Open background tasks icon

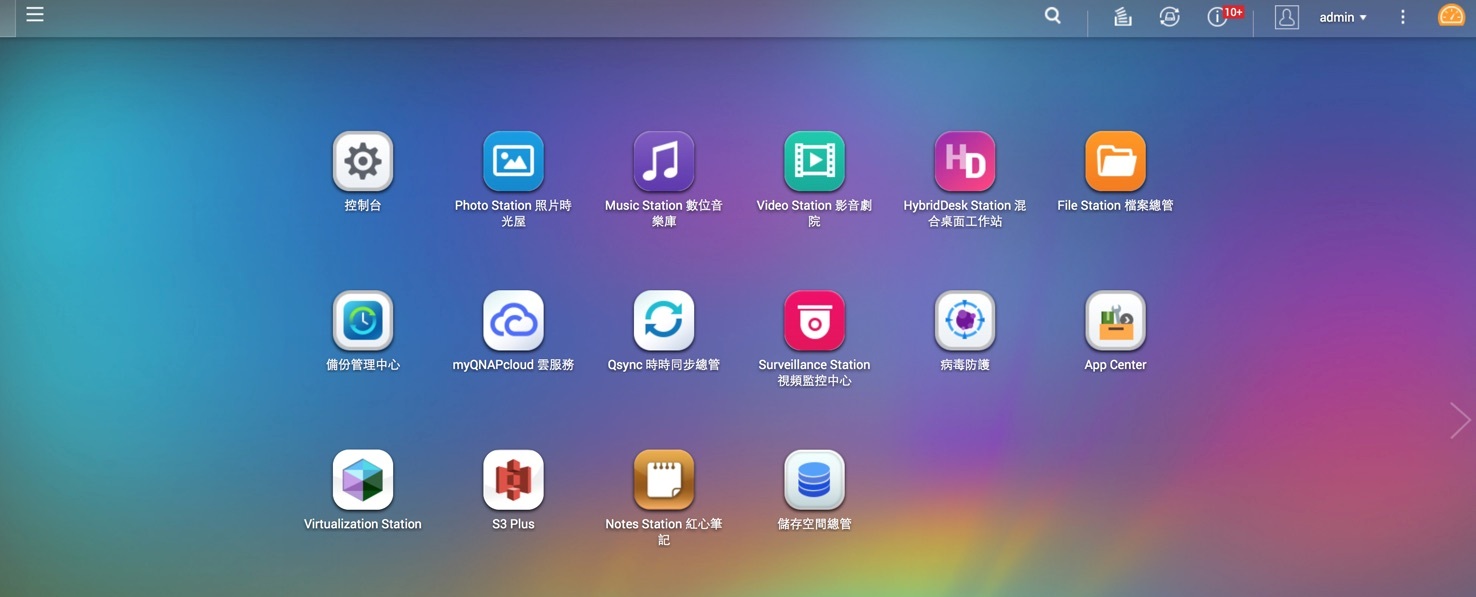(x=1122, y=17)
